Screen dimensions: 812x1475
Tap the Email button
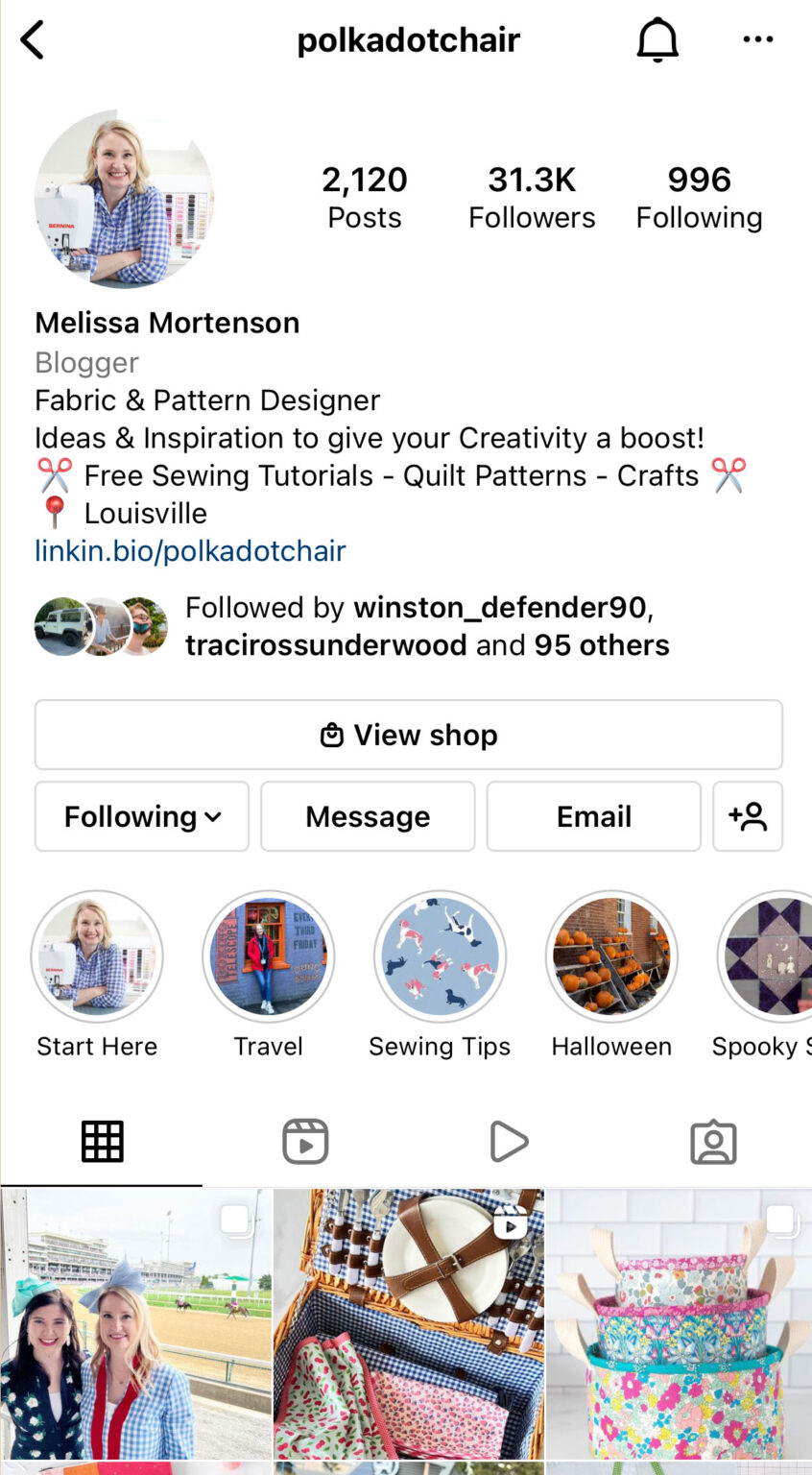pyautogui.click(x=594, y=816)
